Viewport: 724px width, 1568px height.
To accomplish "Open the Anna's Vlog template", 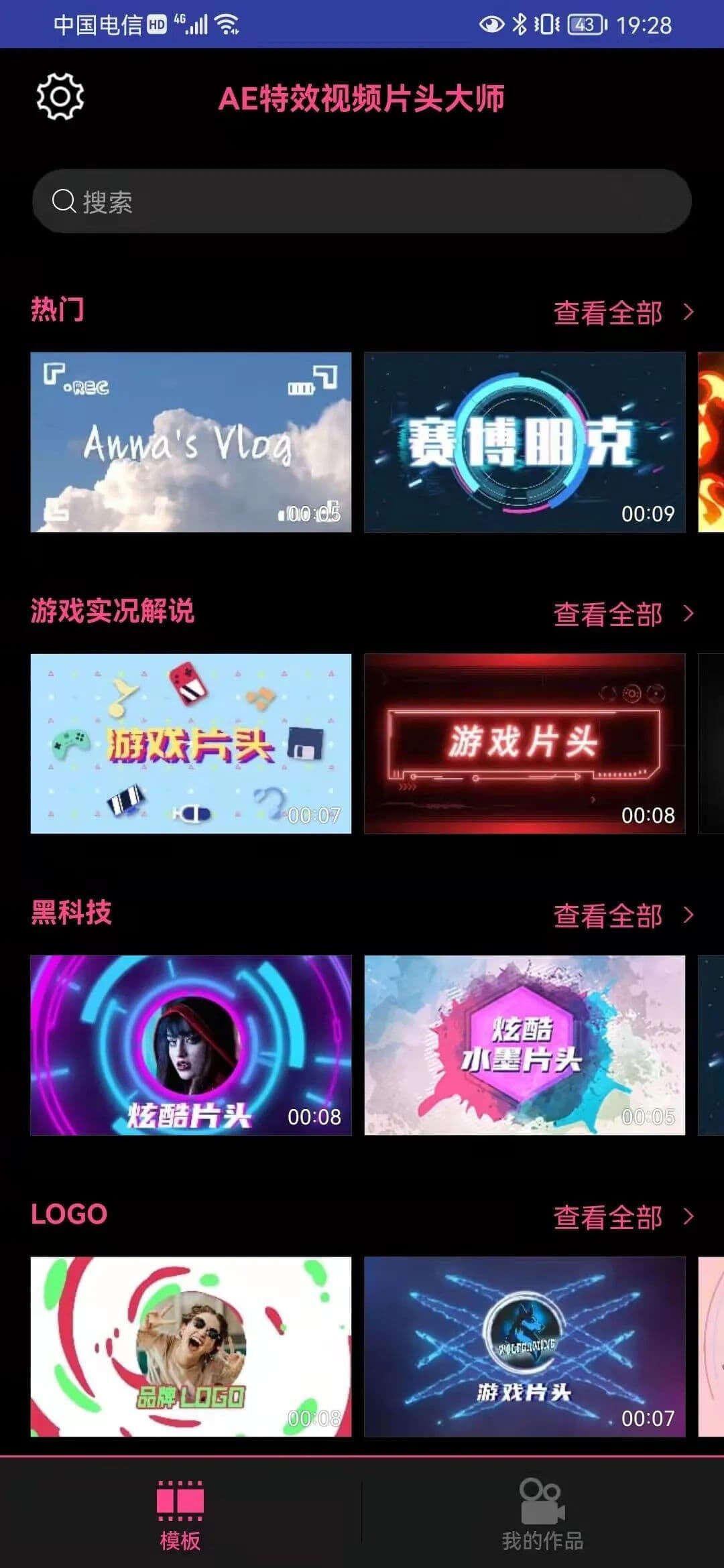I will [x=190, y=441].
